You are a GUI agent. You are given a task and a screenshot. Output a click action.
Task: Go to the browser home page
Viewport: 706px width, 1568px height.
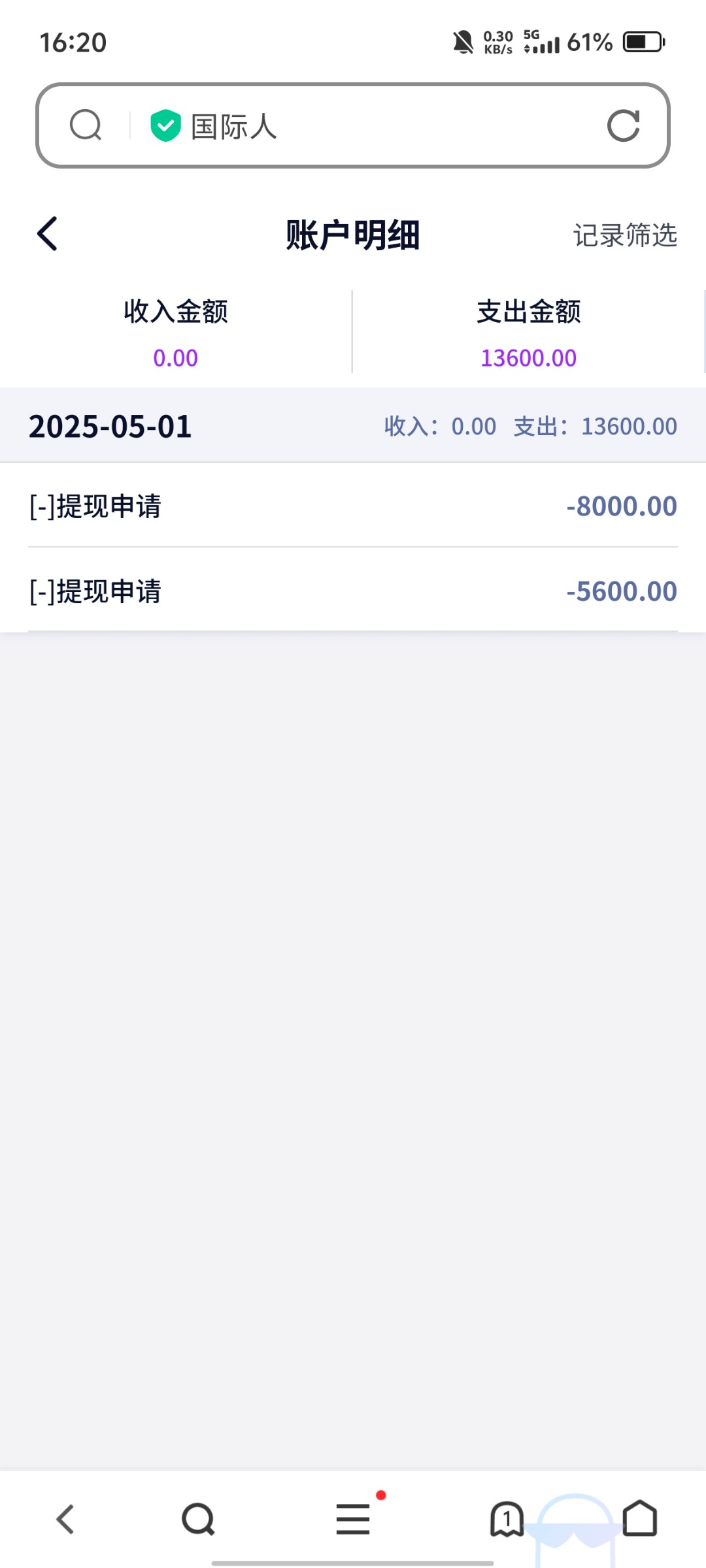(639, 1518)
